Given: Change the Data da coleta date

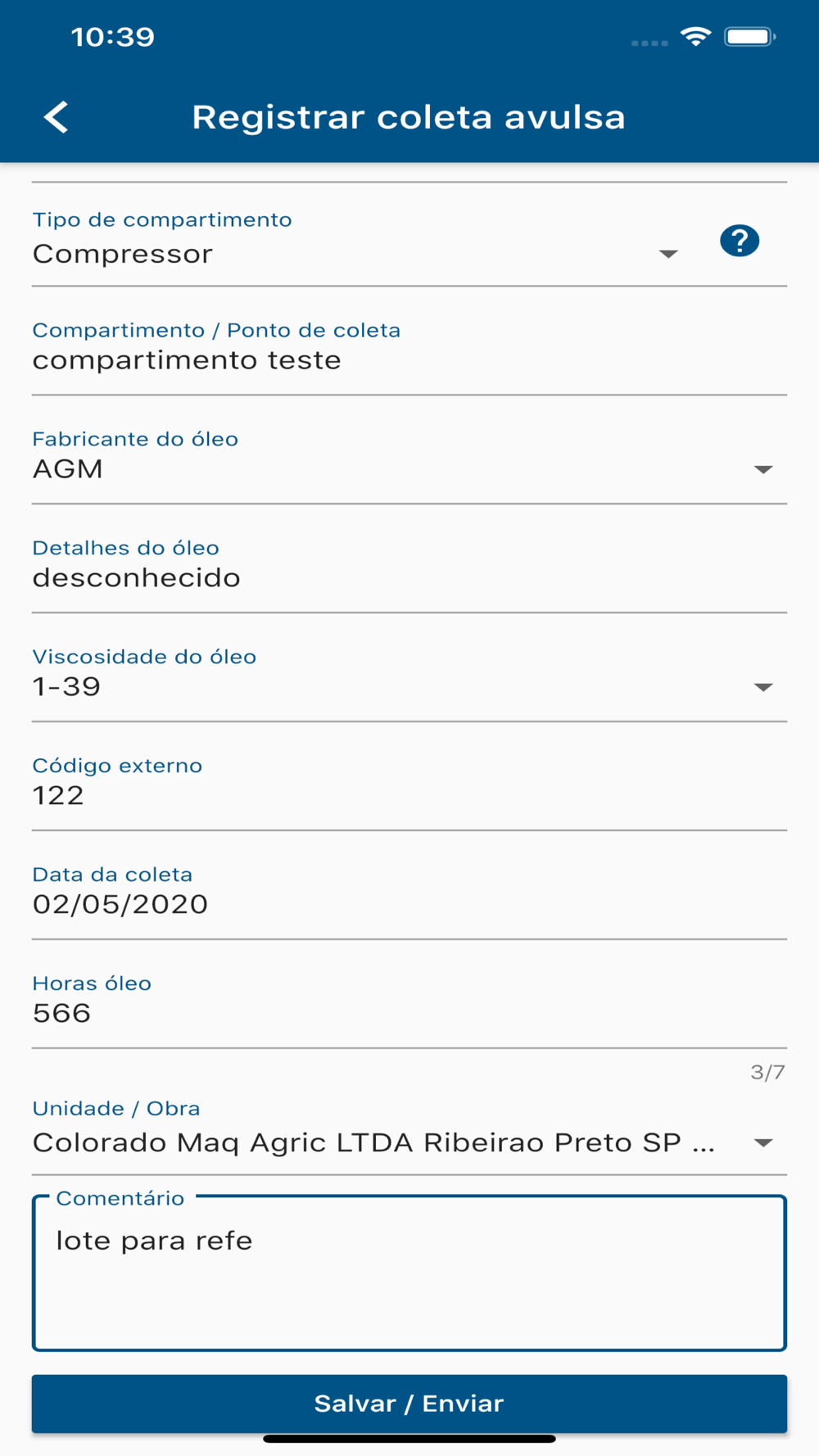Looking at the screenshot, I should 409,895.
